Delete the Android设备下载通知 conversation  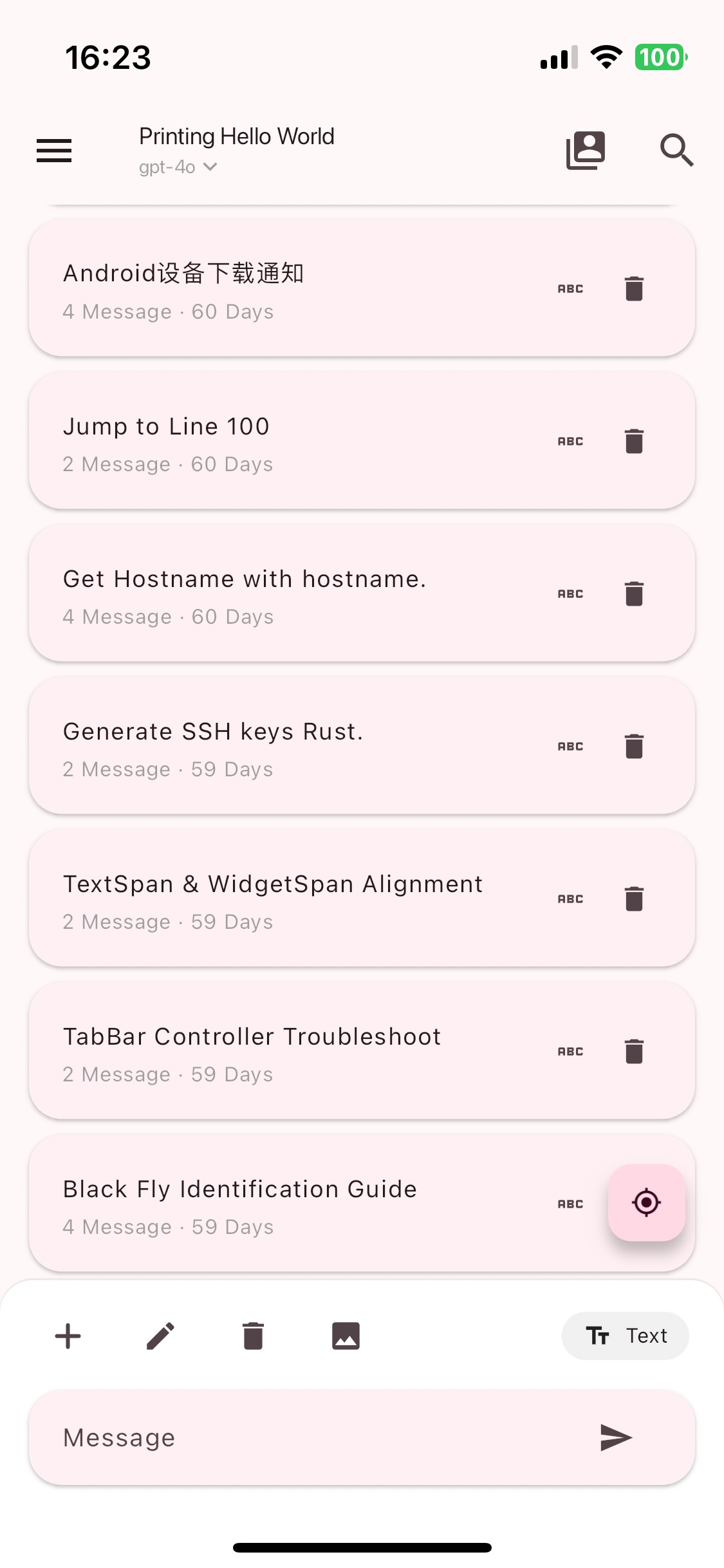point(634,289)
